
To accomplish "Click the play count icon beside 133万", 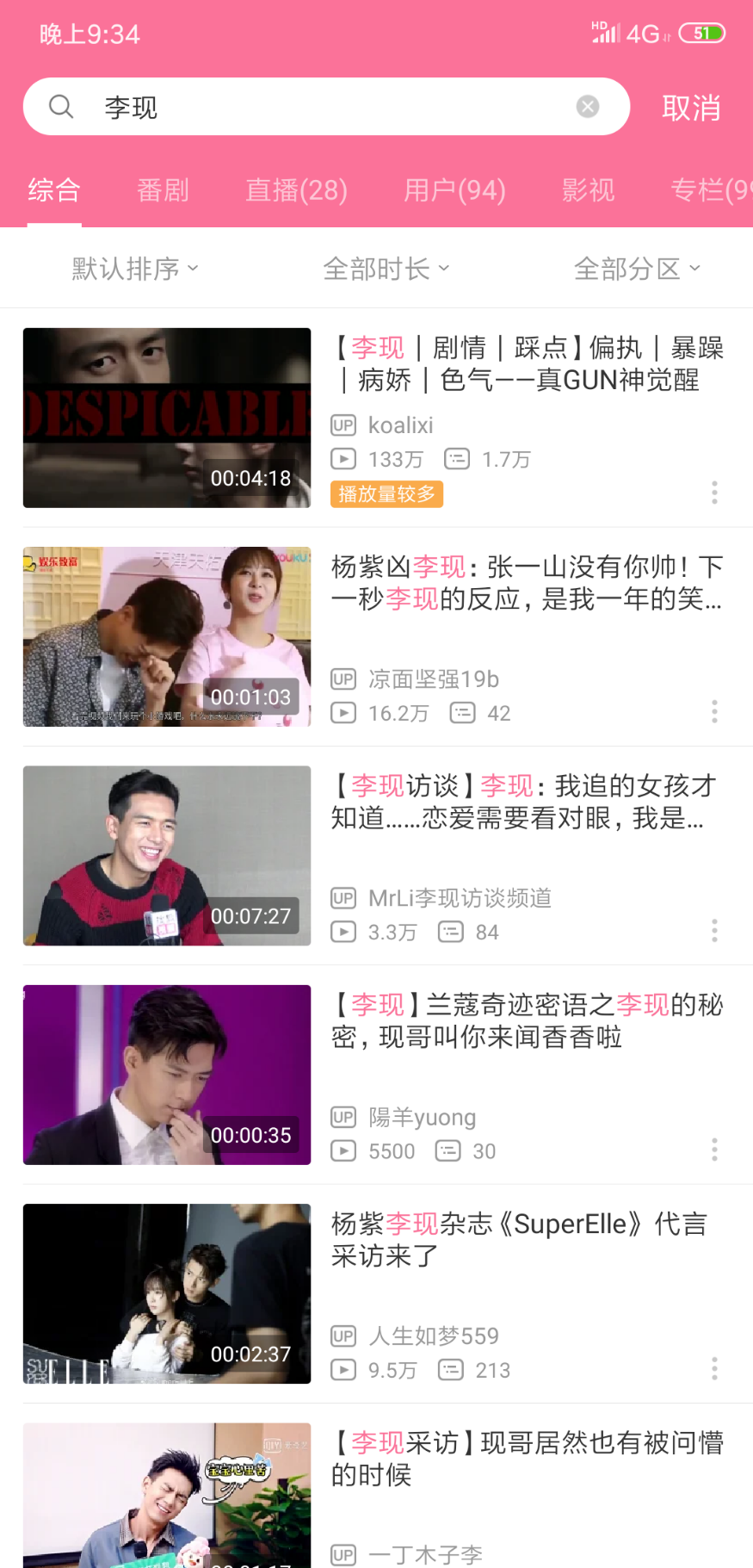I will click(x=343, y=459).
